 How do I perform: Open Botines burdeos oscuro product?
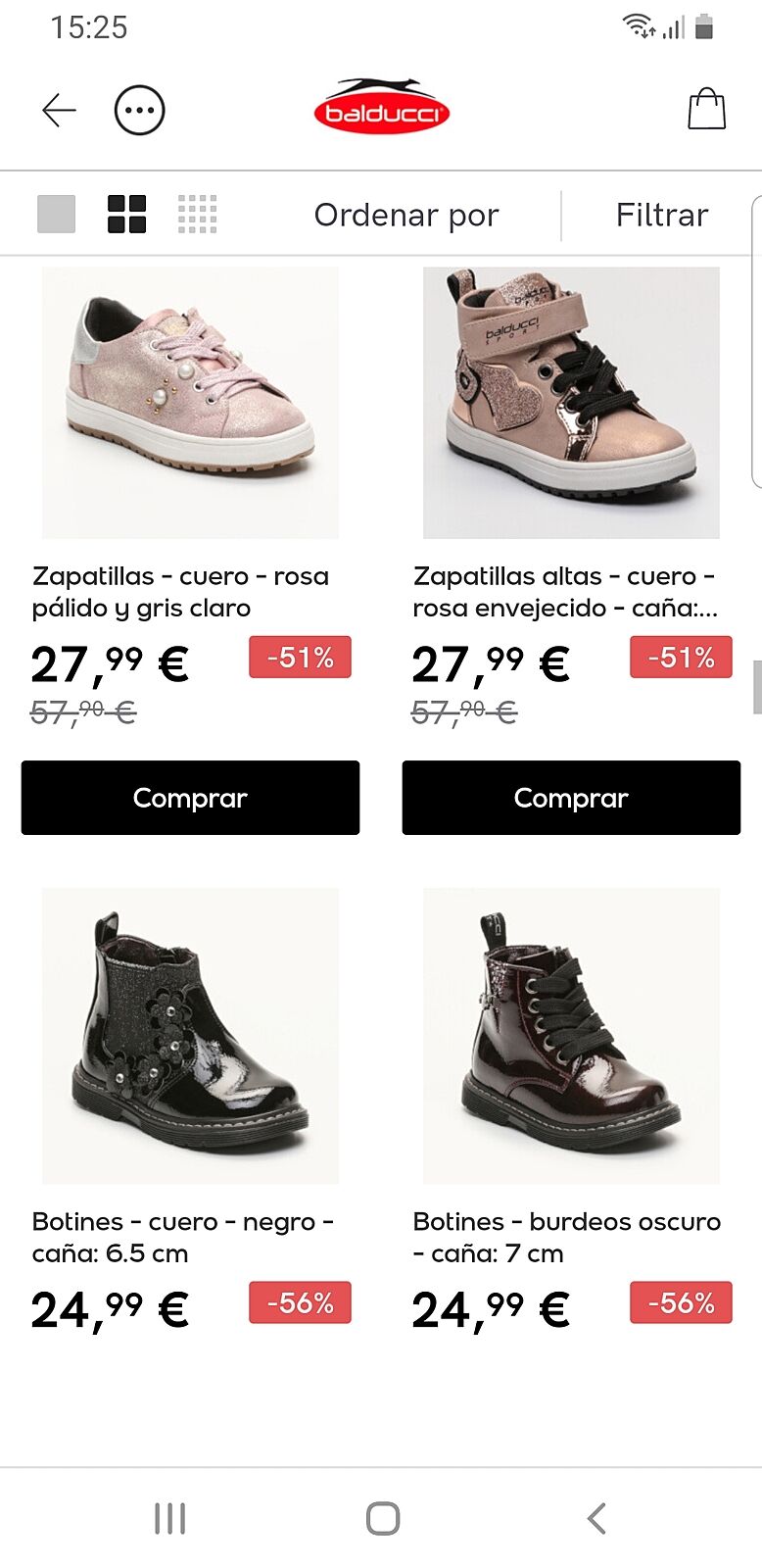coord(571,1036)
